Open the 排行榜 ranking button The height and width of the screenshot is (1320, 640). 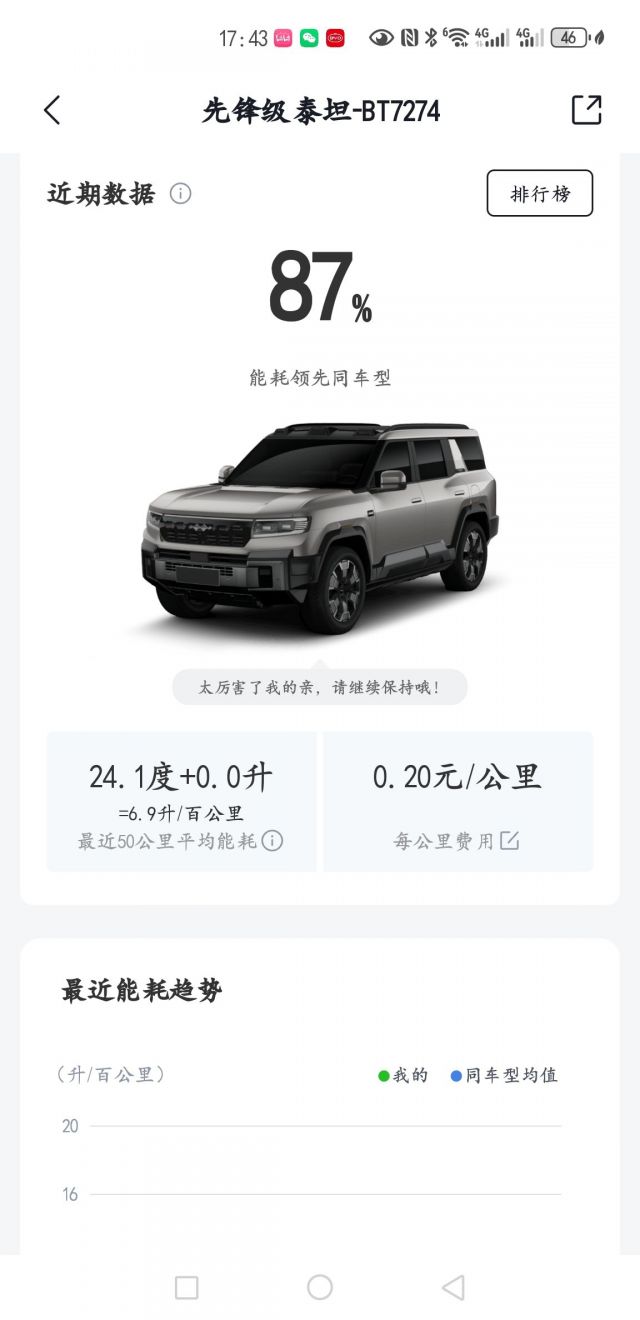(540, 193)
